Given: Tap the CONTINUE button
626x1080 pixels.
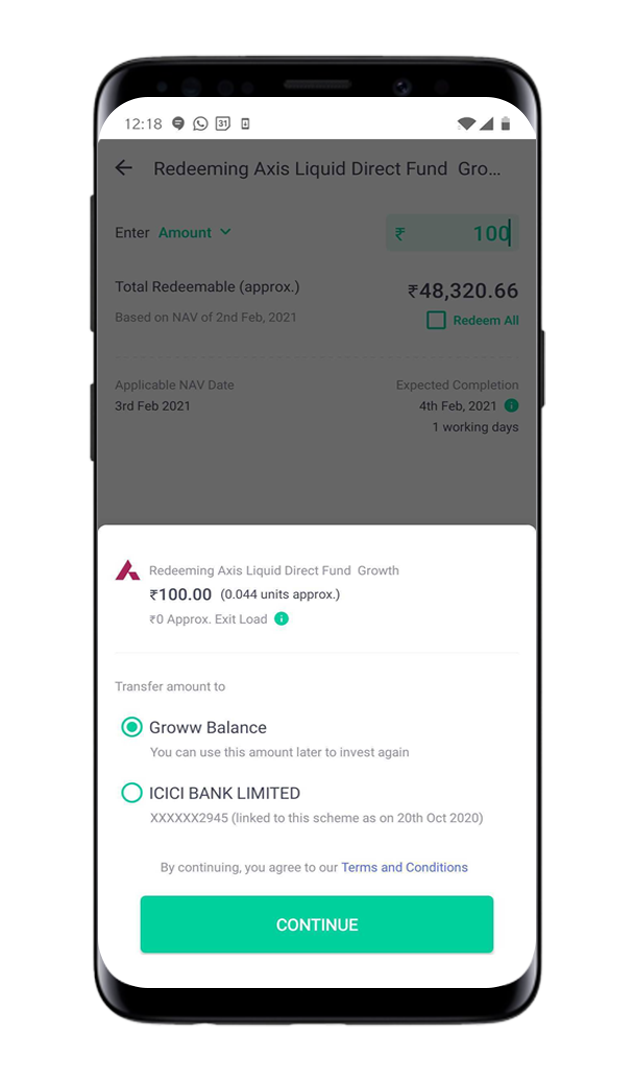Looking at the screenshot, I should coord(317,924).
